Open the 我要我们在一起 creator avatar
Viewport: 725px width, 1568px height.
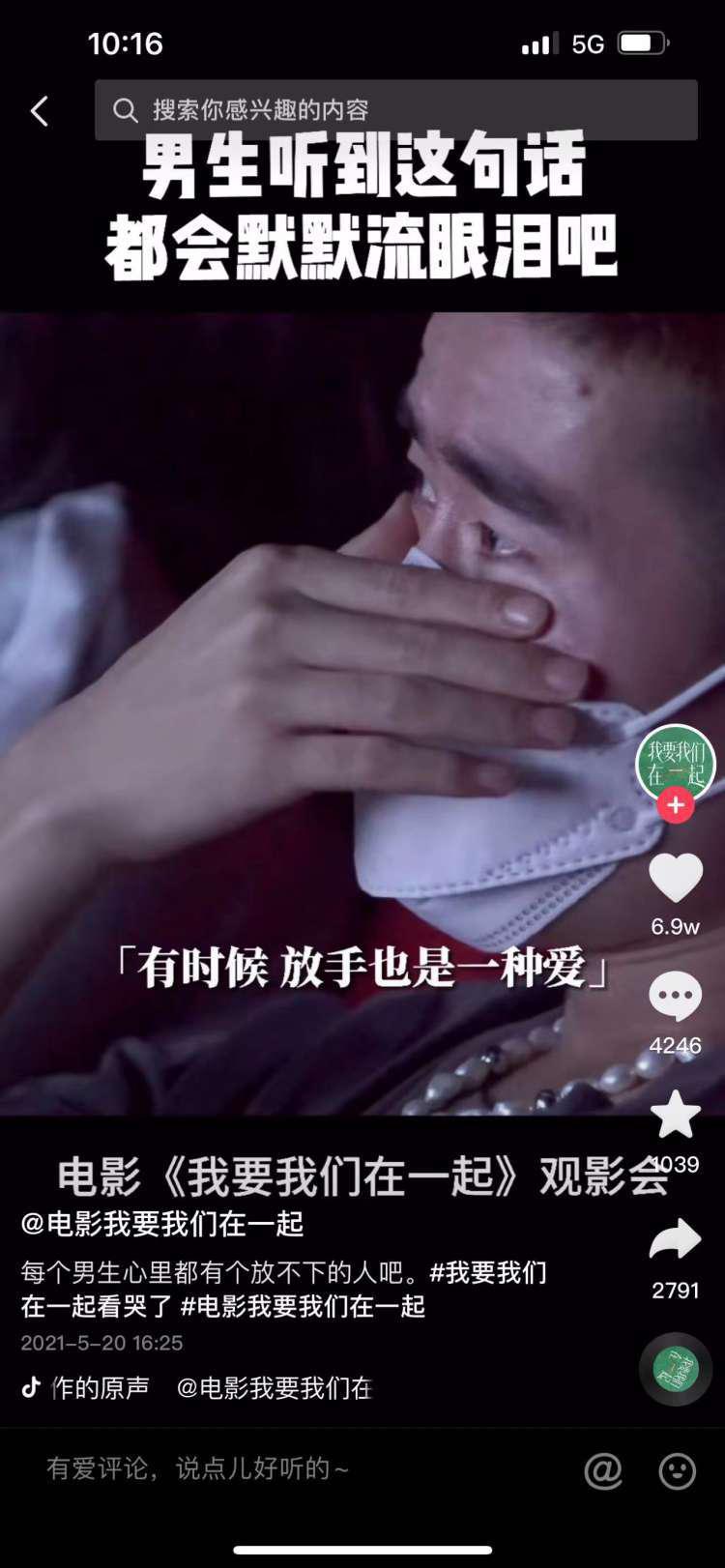coord(675,762)
